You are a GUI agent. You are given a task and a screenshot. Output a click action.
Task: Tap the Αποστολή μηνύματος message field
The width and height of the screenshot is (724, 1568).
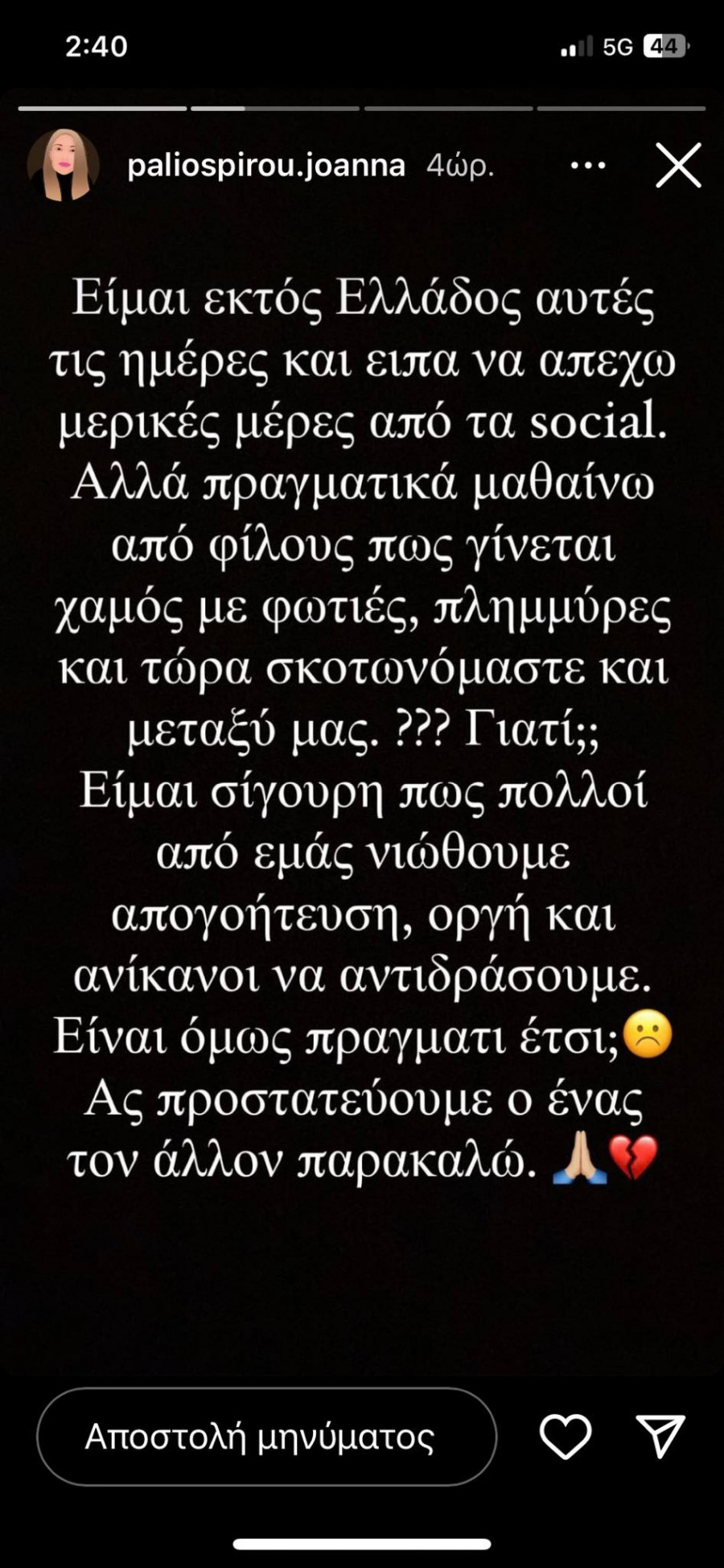pos(266,1437)
